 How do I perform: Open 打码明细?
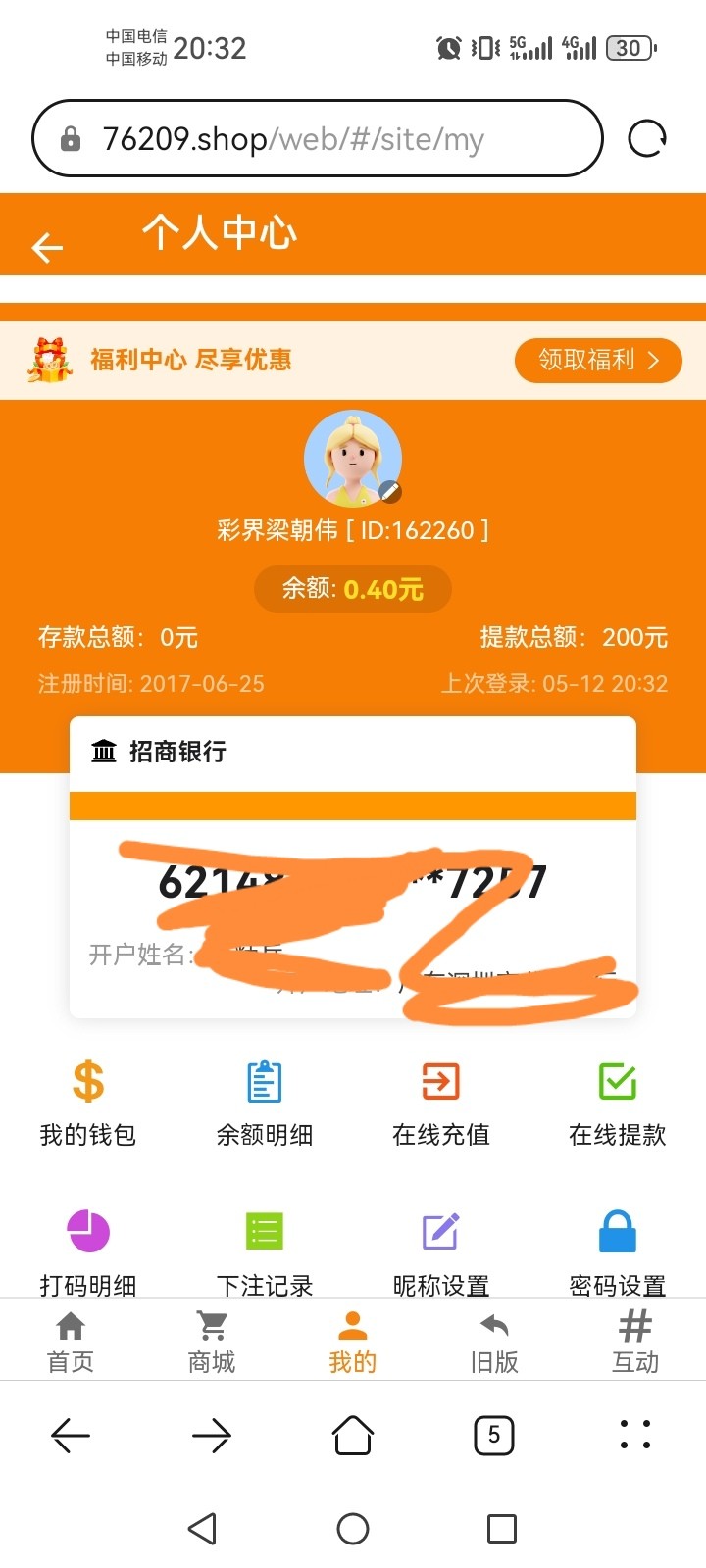coord(88,1249)
